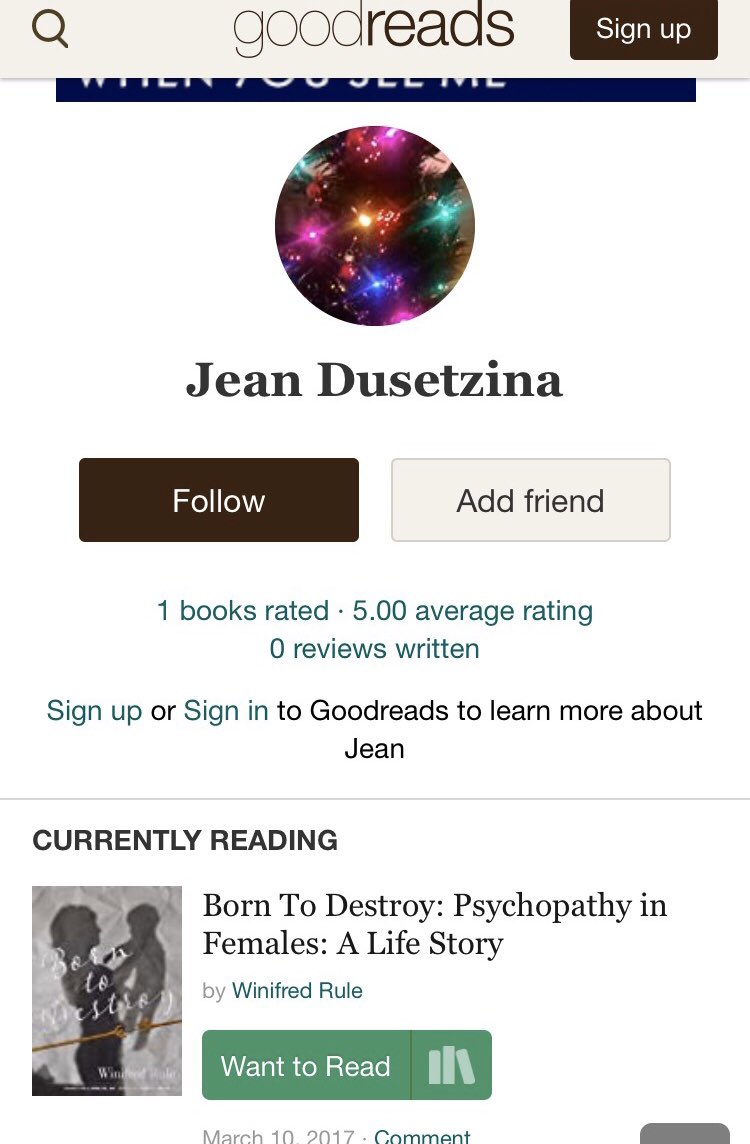Visit author Winifred Rule's page
This screenshot has width=750, height=1144.
(297, 991)
